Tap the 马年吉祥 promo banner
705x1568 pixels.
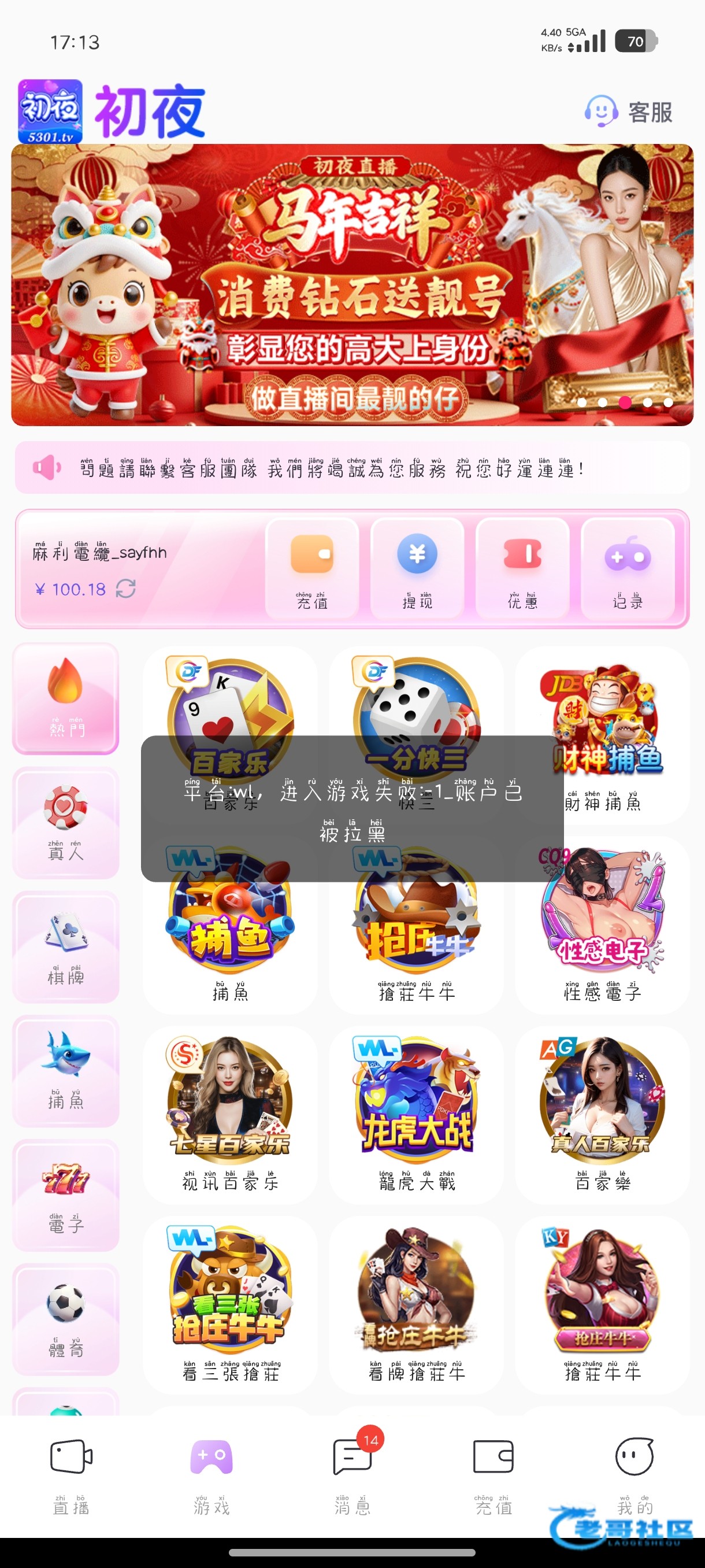coord(352,285)
